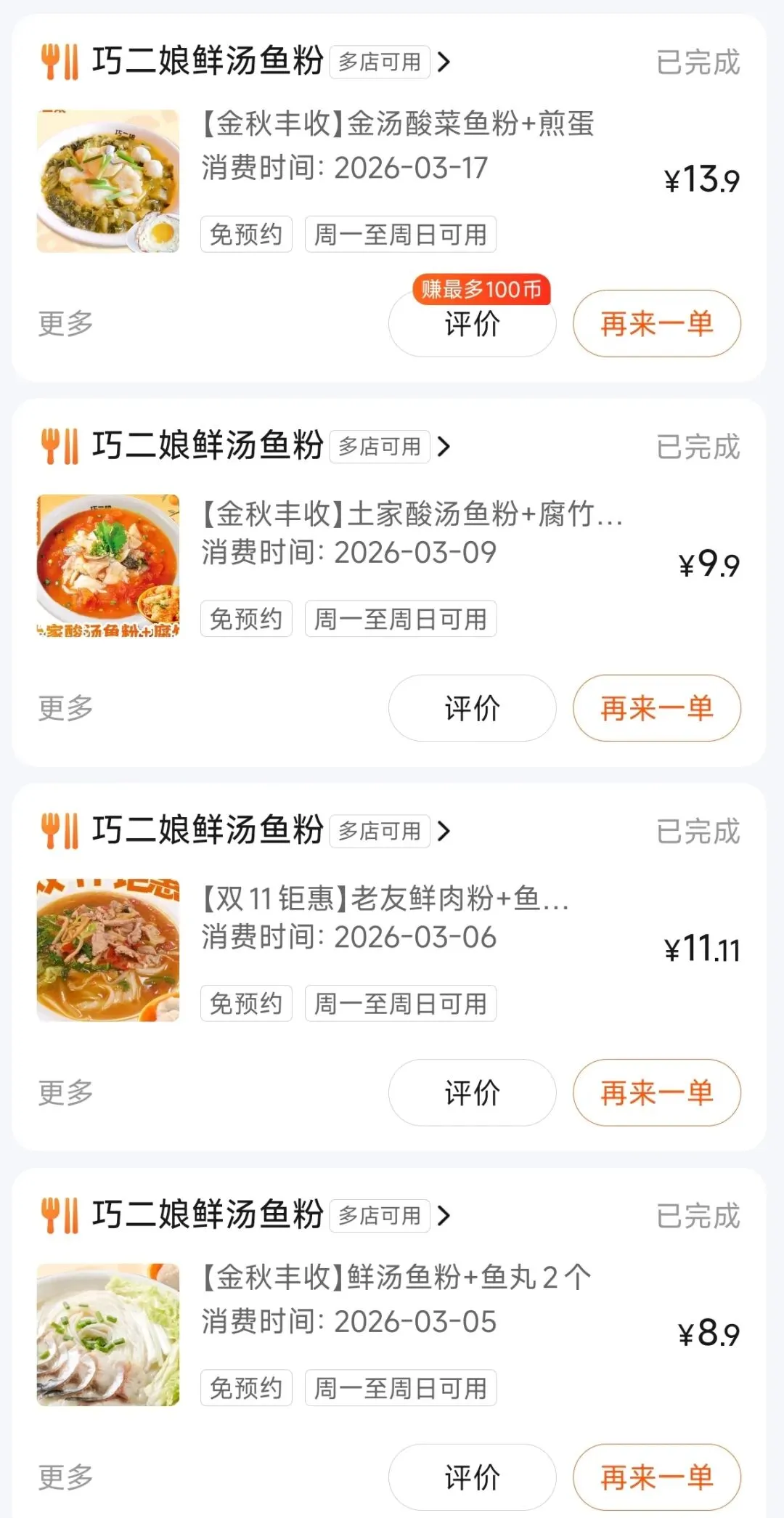784x1518 pixels.
Task: Reorder 金汤酸菜鱼粉+煎蛋 with 再来一单
Action: [656, 324]
